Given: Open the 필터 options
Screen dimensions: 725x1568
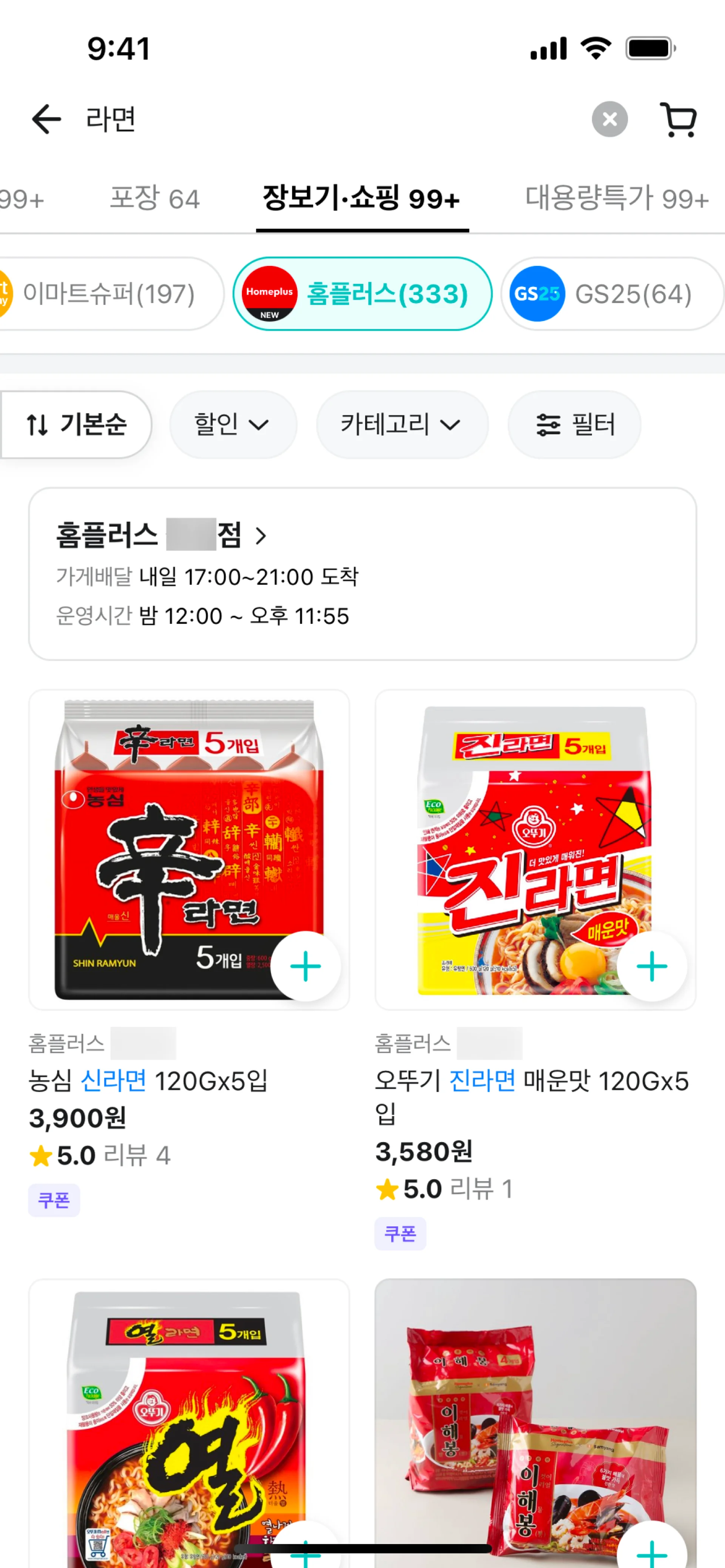Looking at the screenshot, I should pos(574,424).
